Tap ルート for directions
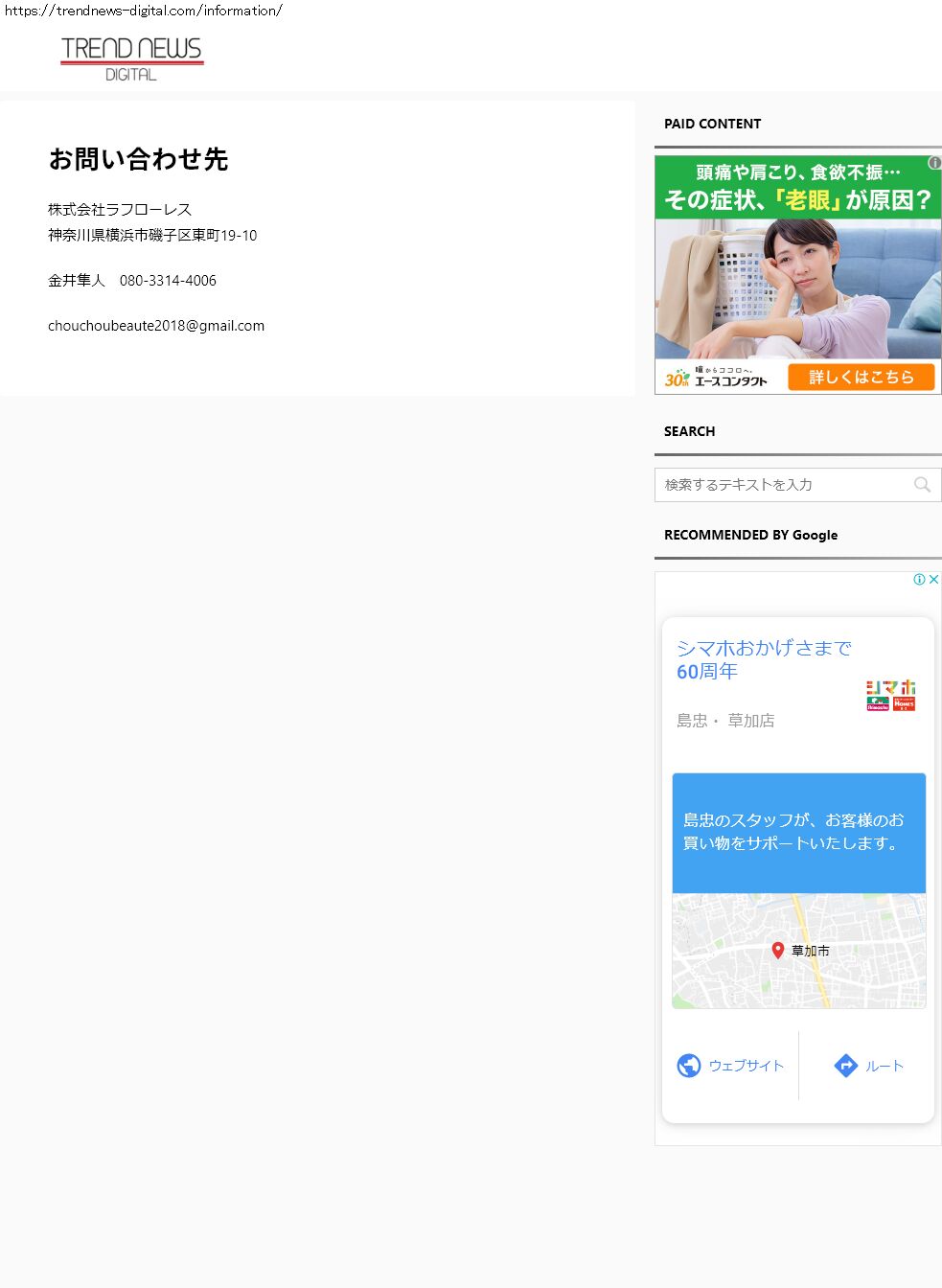 click(x=869, y=1066)
